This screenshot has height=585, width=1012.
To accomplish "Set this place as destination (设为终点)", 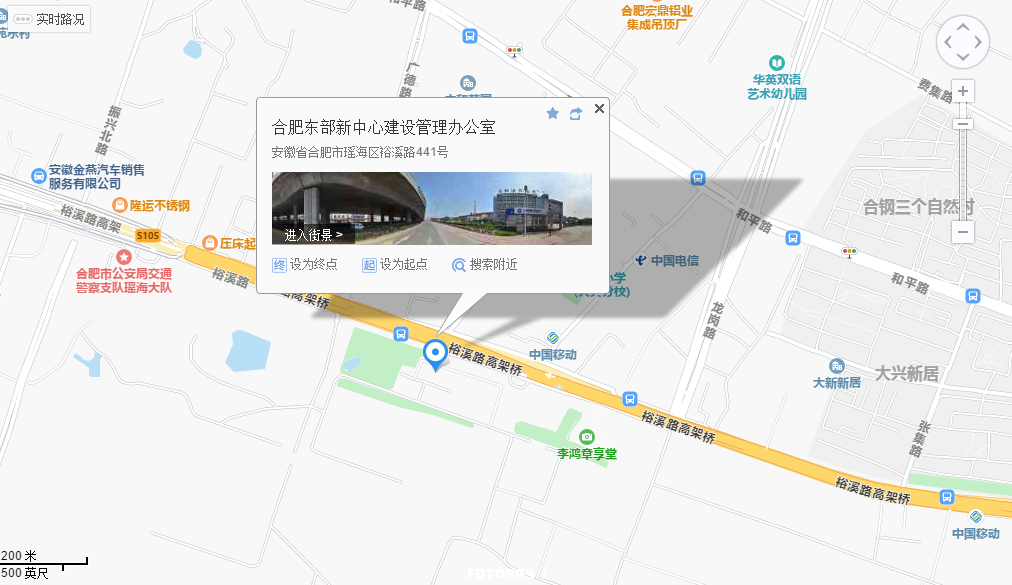I will [x=305, y=265].
